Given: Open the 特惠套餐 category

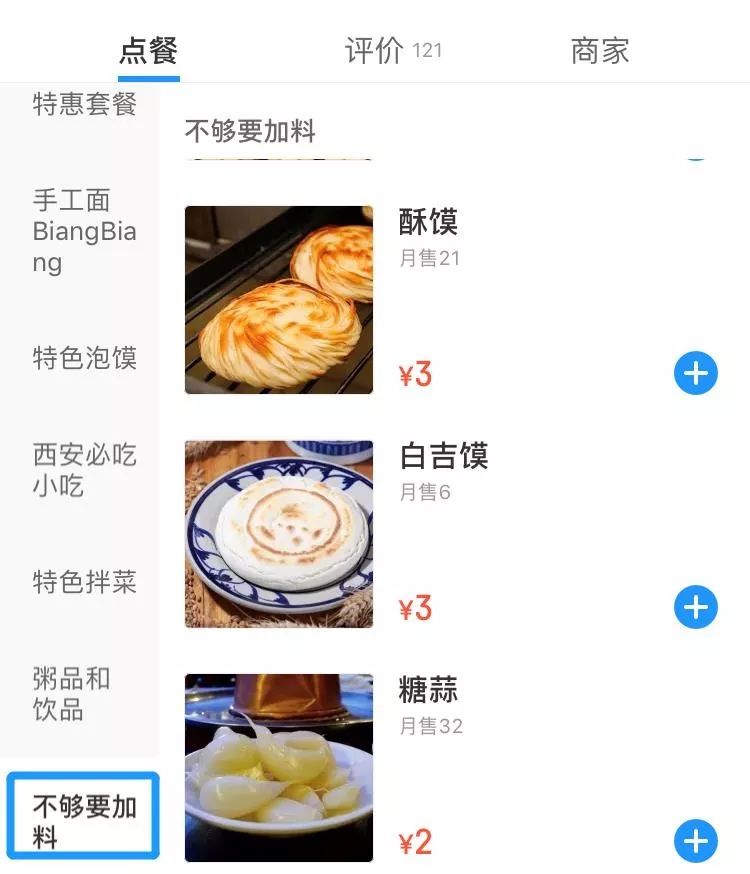Looking at the screenshot, I should pos(84,104).
